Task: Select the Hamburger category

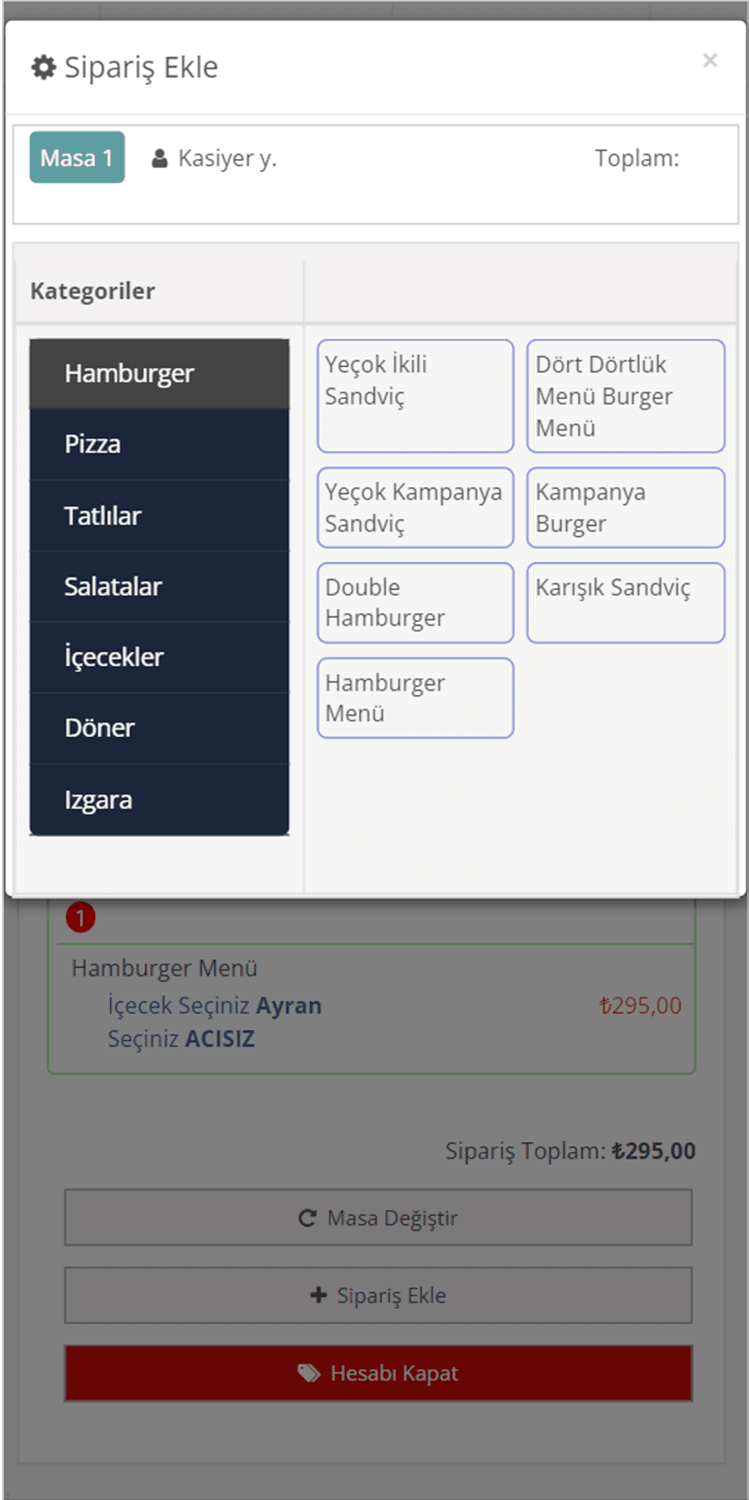Action: pyautogui.click(x=160, y=374)
